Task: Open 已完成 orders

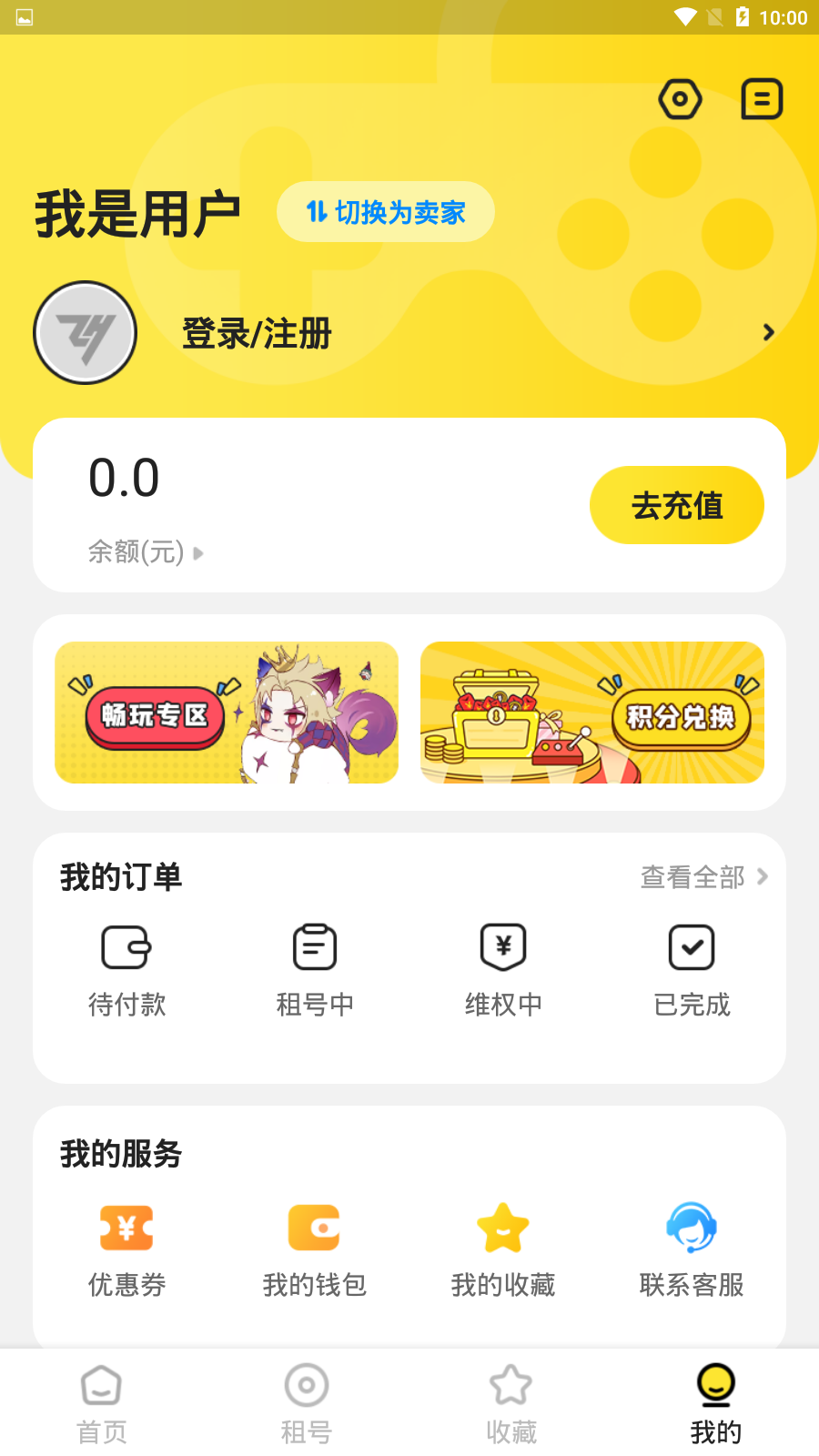Action: (x=692, y=971)
